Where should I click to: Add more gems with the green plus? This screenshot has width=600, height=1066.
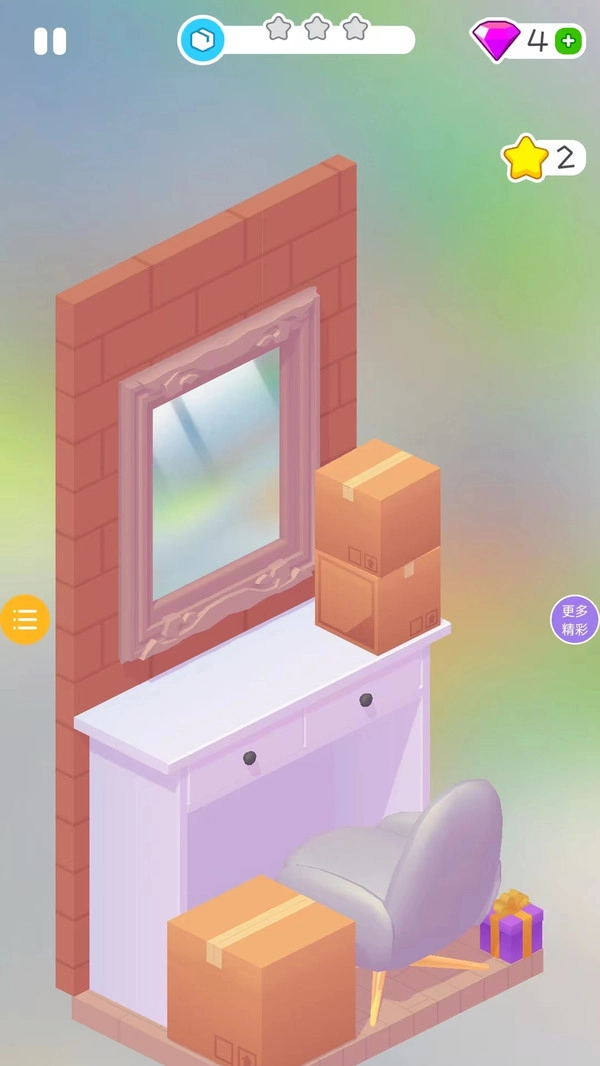(568, 41)
